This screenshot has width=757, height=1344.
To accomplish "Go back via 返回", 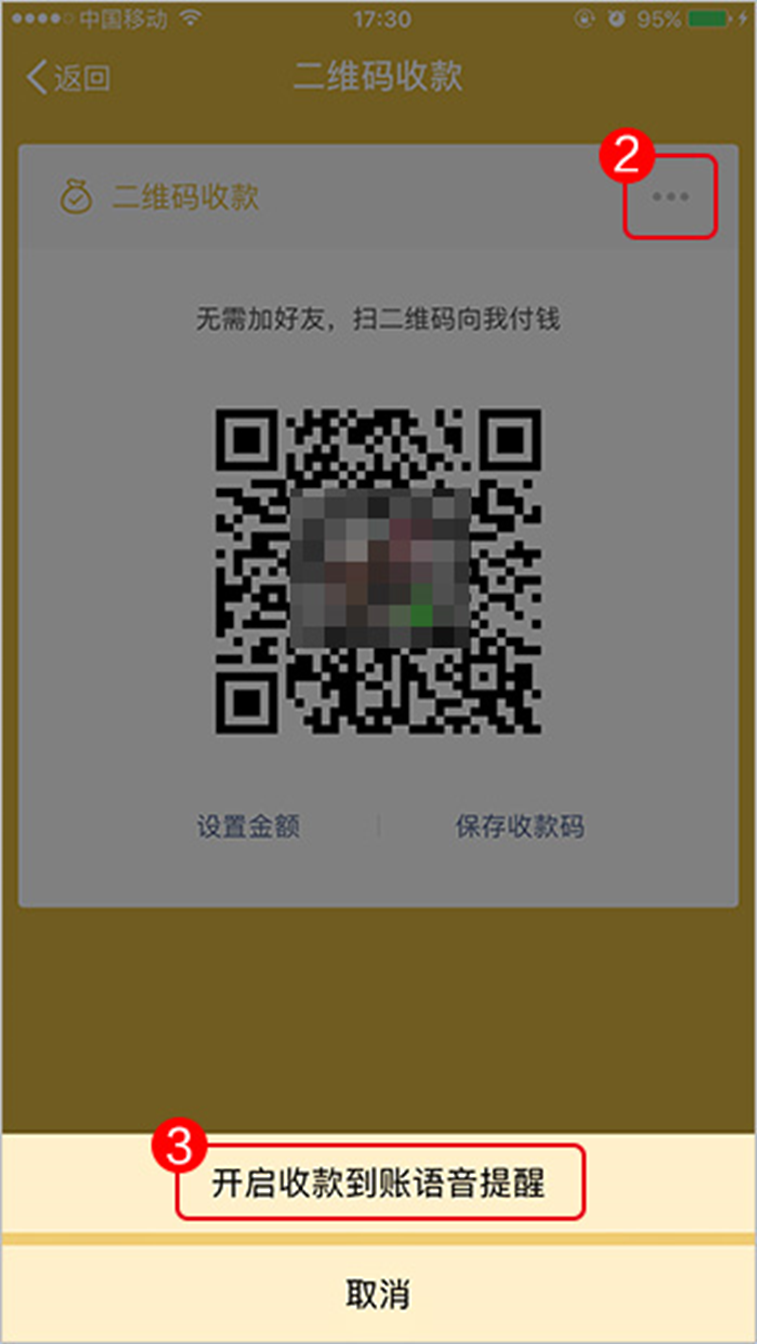I will [x=68, y=77].
